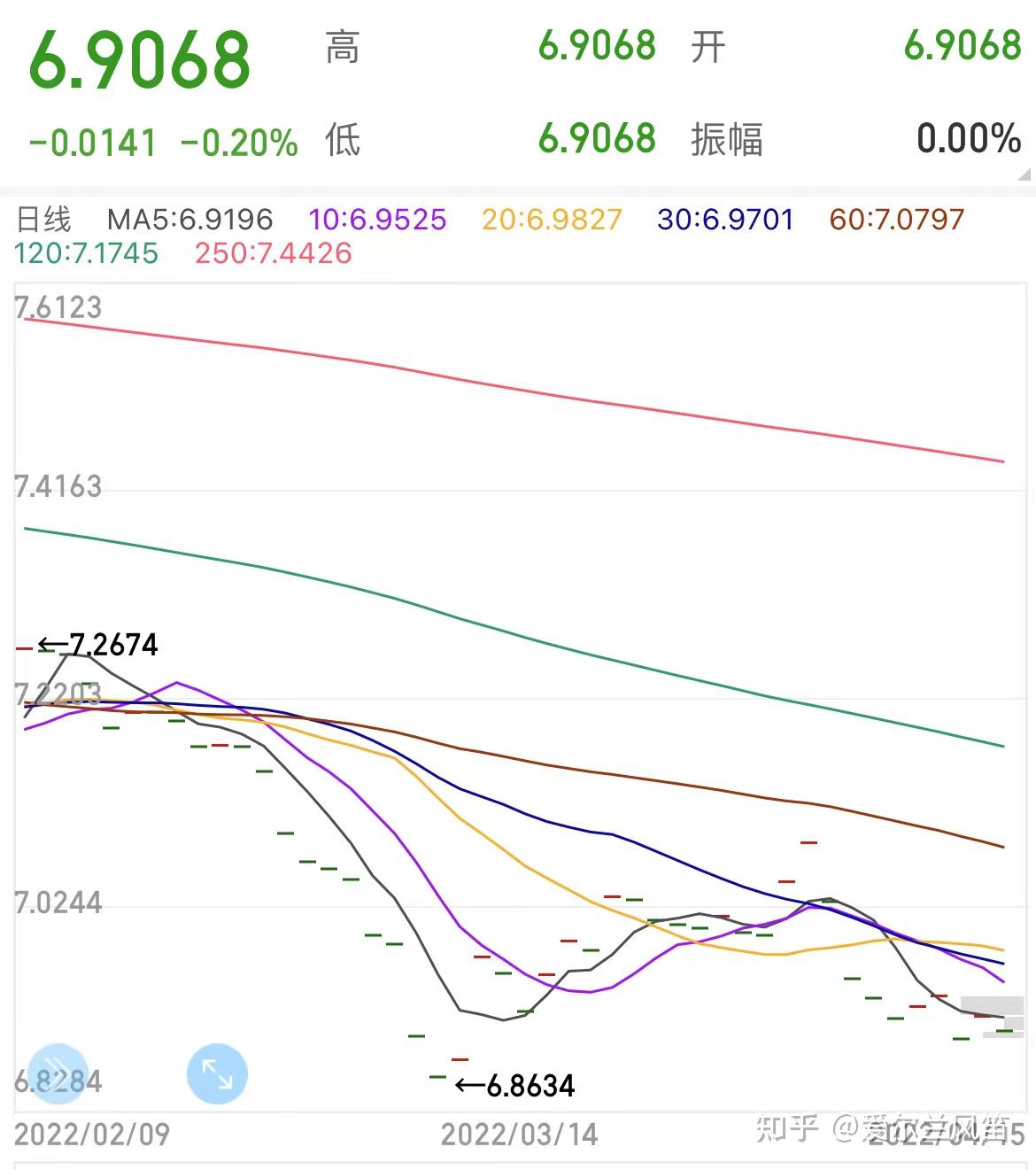The image size is (1036, 1170).
Task: Toggle the high price 6.9068 display
Action: [597, 49]
